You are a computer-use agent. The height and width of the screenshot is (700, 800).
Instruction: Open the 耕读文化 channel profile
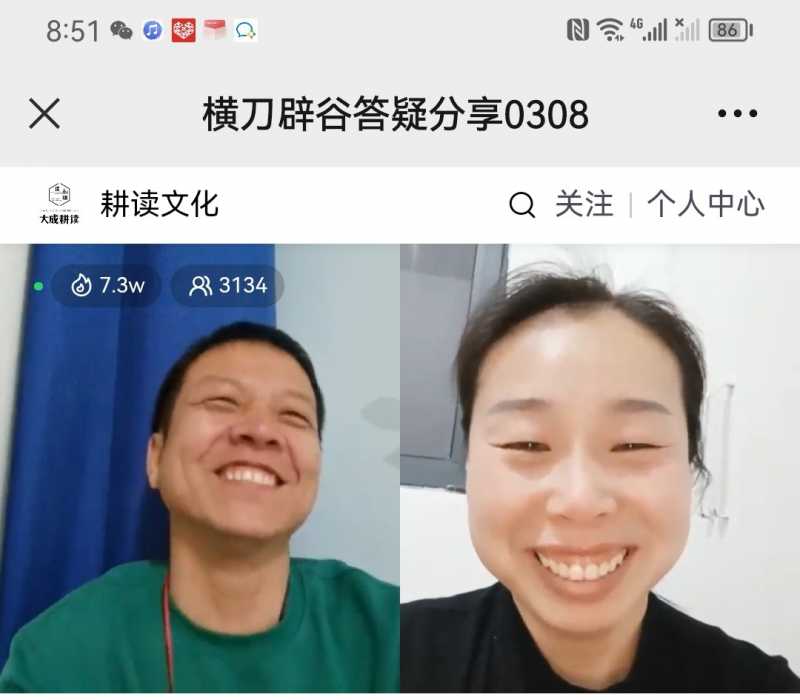(158, 205)
